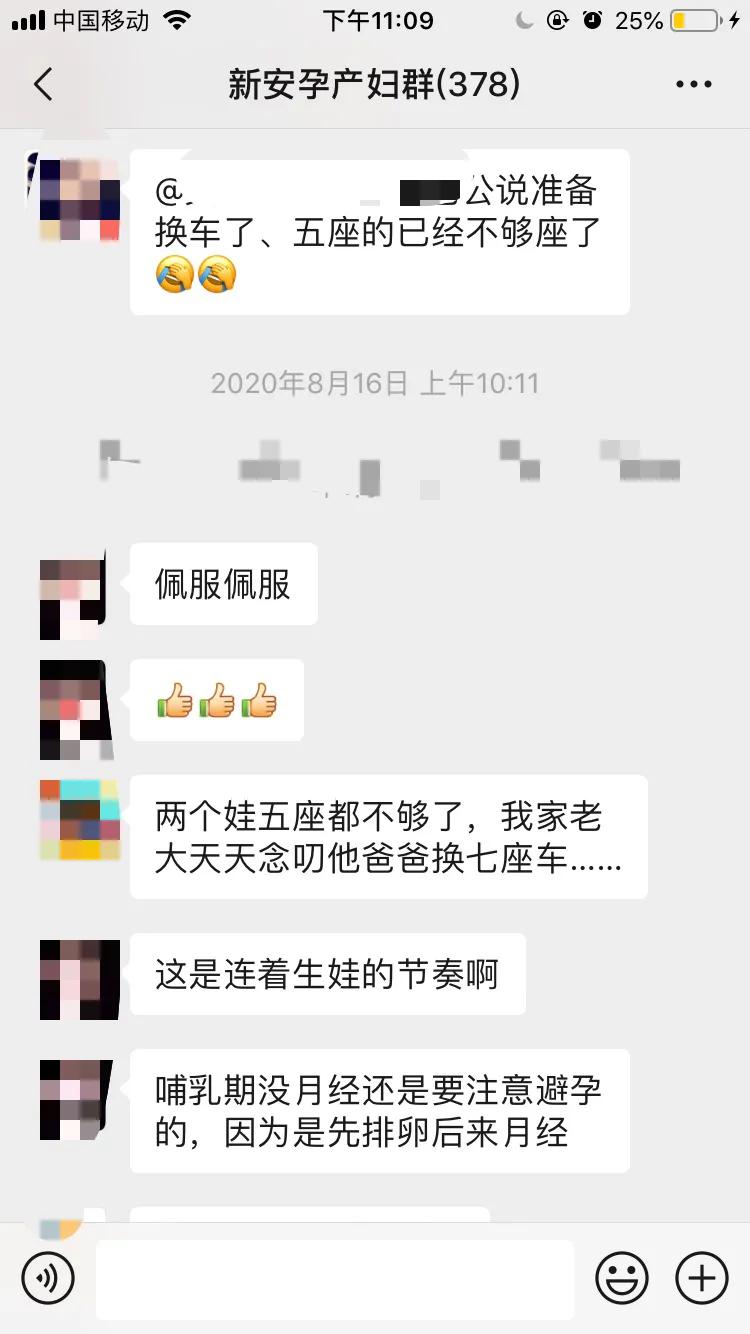Open the emoji picker
This screenshot has width=750, height=1334.
coord(621,1278)
